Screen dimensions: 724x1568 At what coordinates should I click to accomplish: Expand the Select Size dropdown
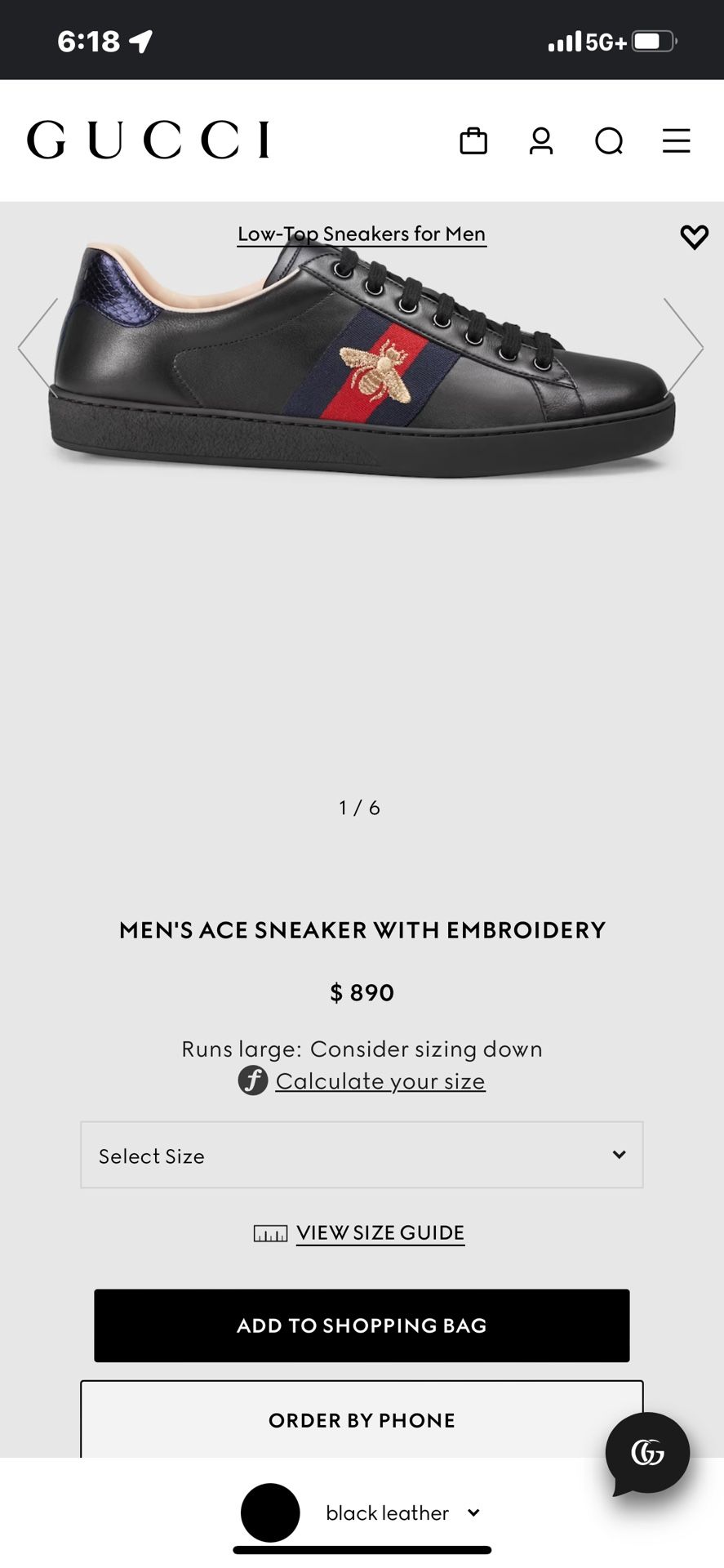362,1155
